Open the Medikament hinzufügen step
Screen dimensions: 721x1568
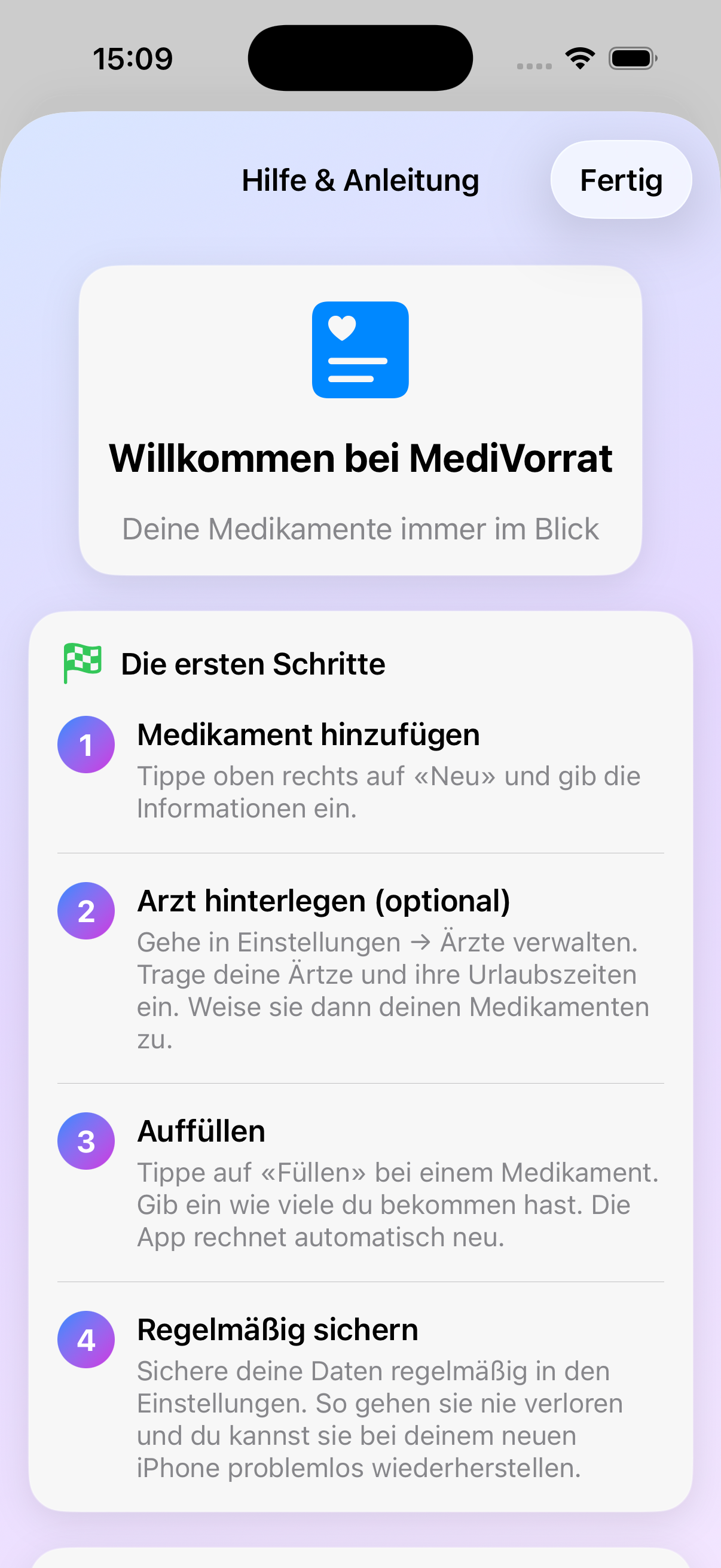308,735
